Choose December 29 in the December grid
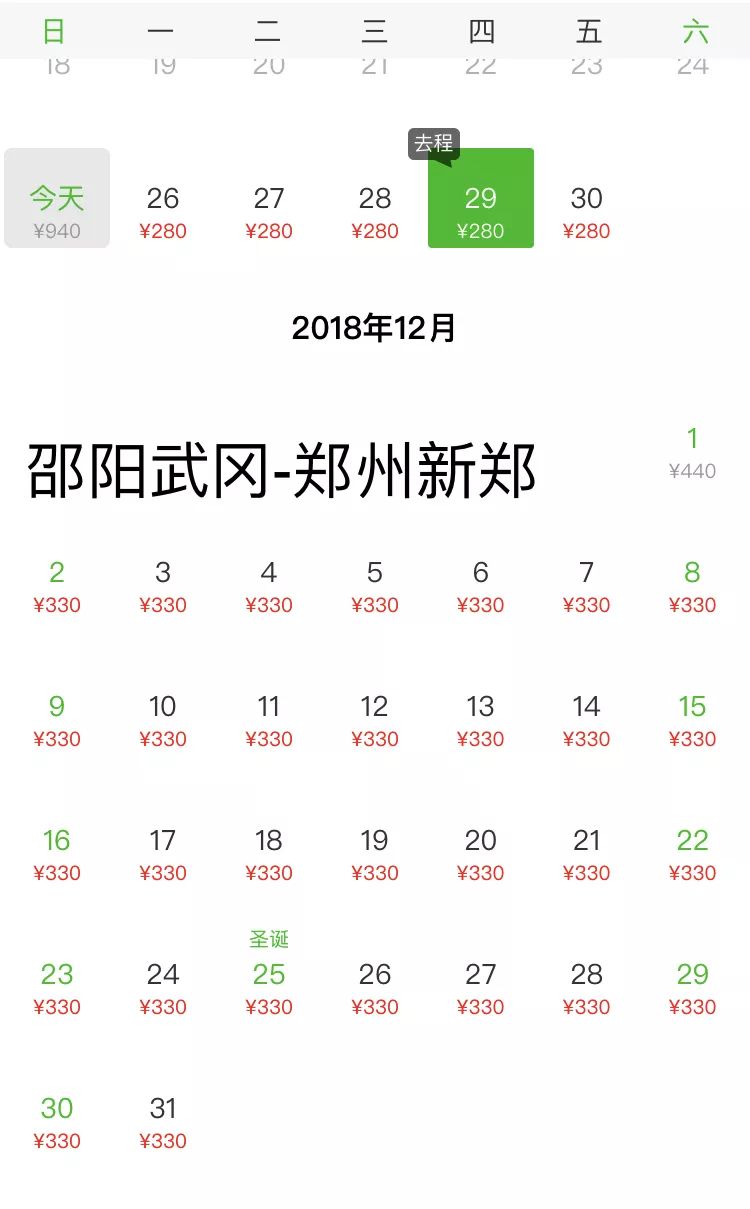This screenshot has width=750, height=1209. point(692,989)
